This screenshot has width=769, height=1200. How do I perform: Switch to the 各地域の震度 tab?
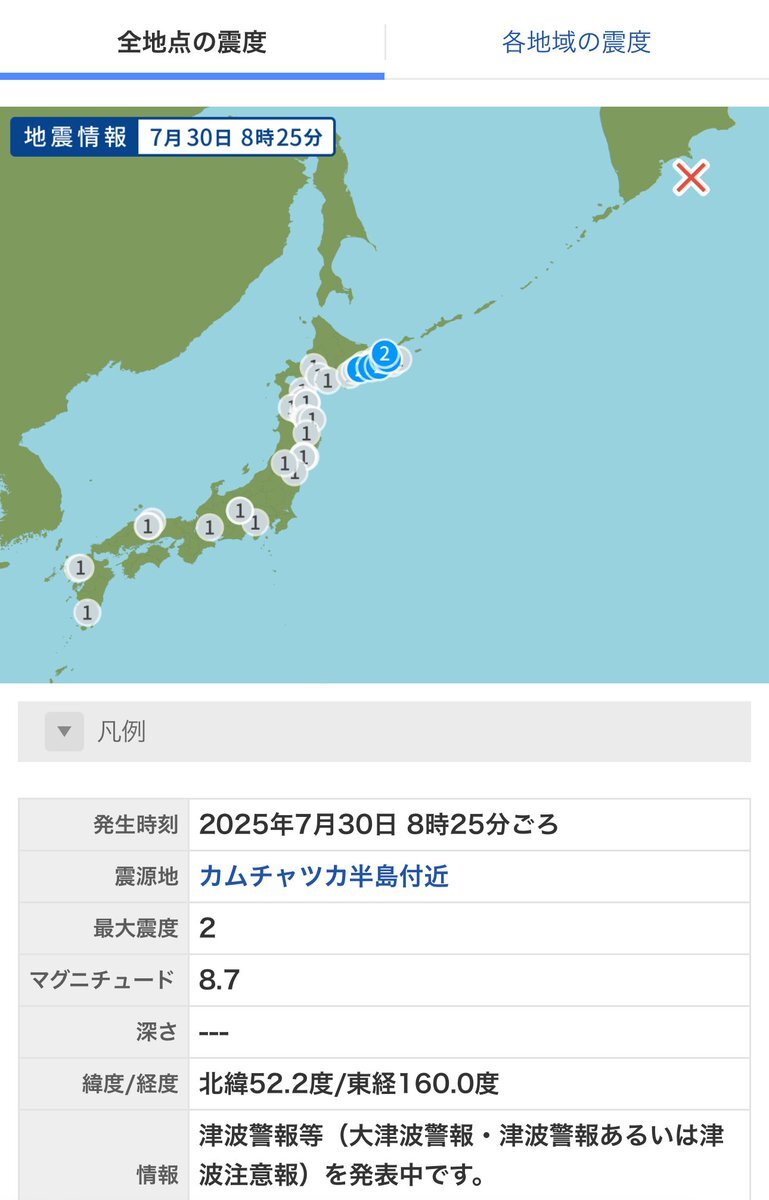576,42
